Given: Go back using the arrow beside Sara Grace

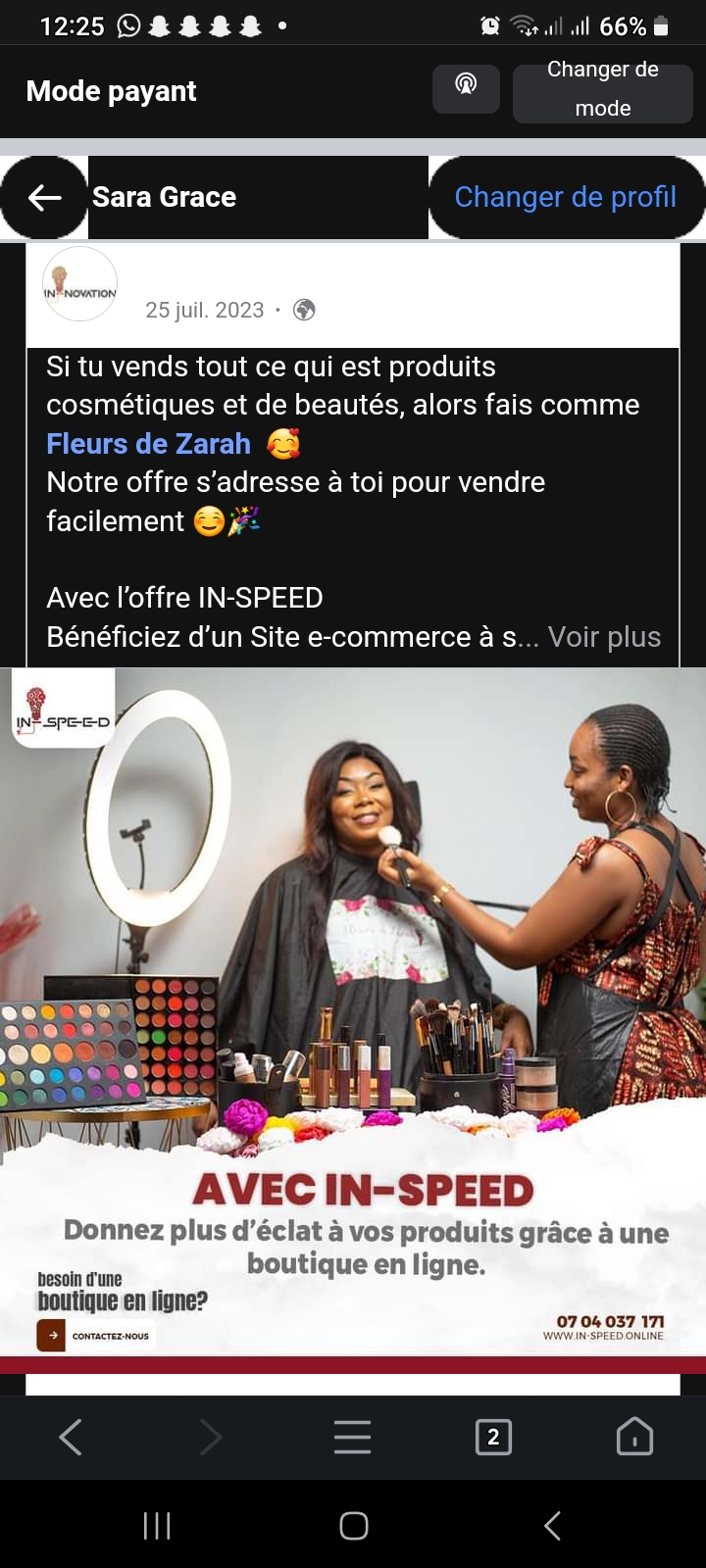Looking at the screenshot, I should [44, 198].
